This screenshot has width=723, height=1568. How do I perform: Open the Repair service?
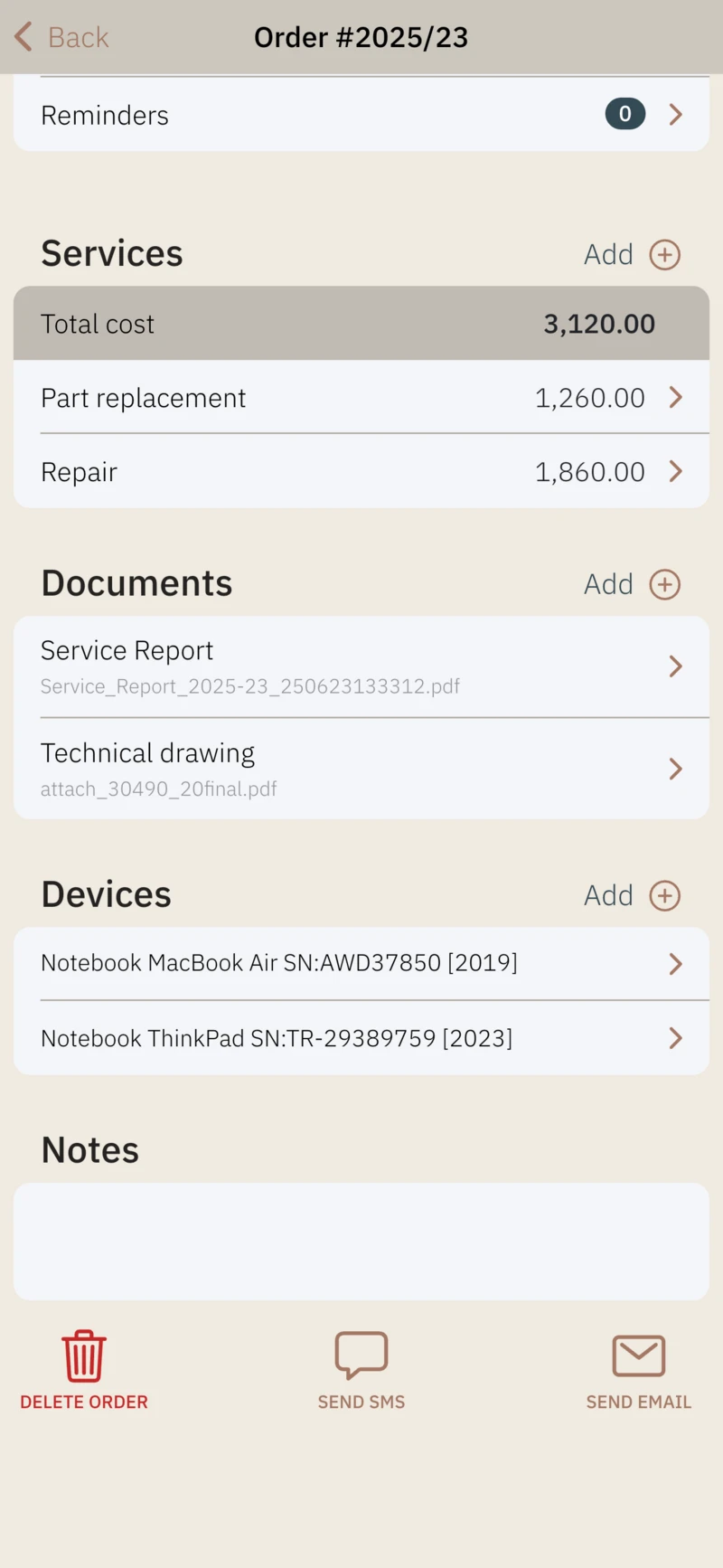[x=361, y=472]
